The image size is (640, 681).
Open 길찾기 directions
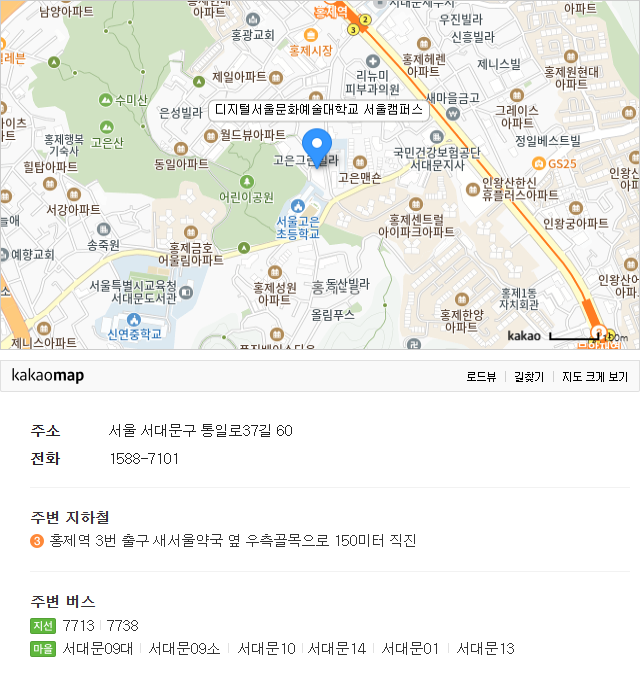(529, 377)
